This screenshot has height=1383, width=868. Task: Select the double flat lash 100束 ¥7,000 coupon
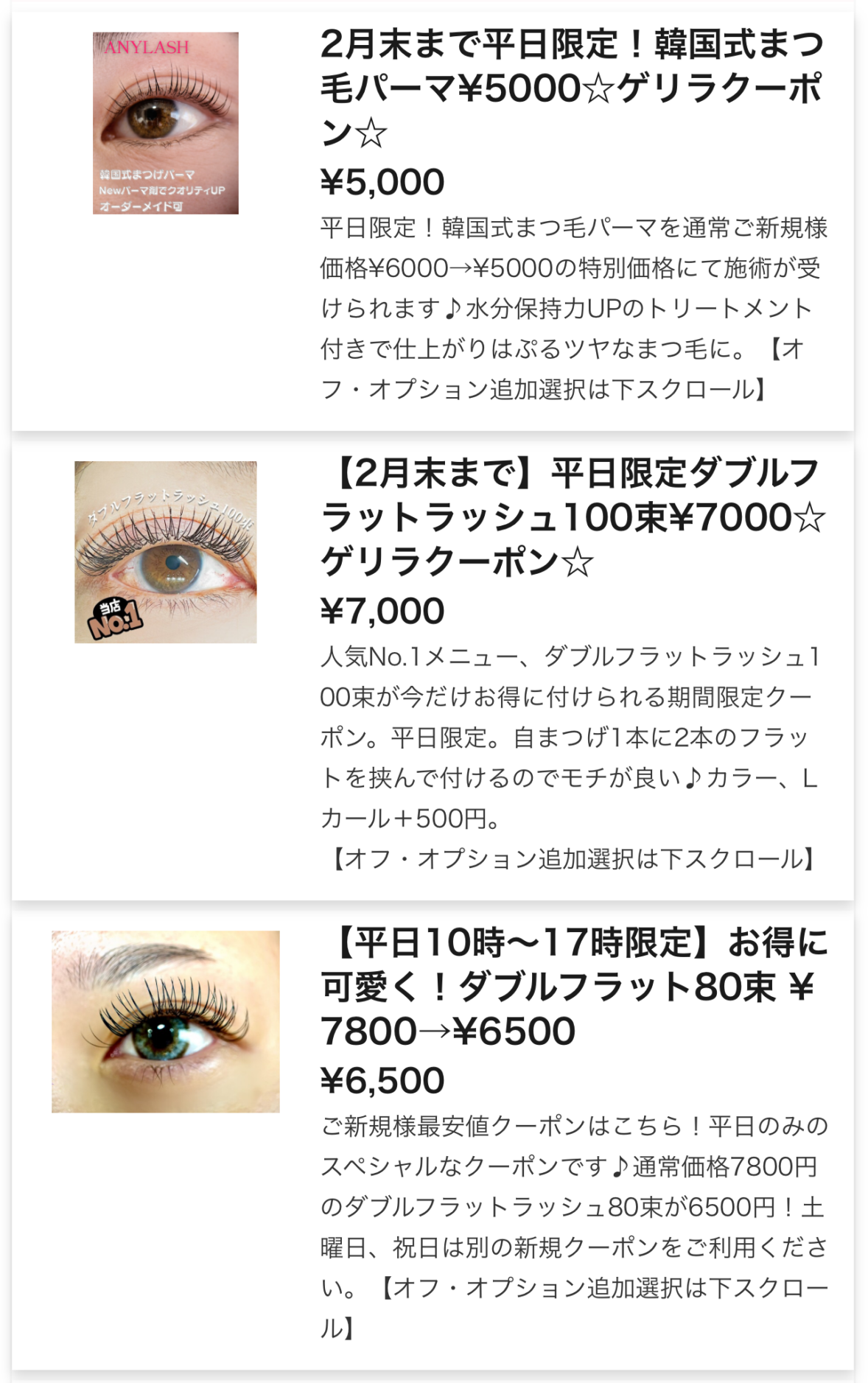572,517
